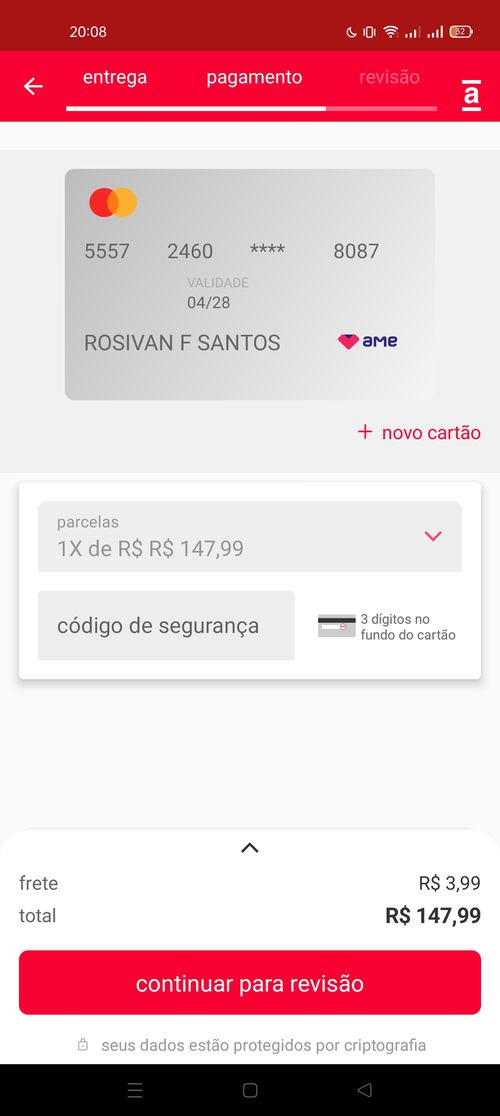Expand the order summary chevron

(250, 848)
